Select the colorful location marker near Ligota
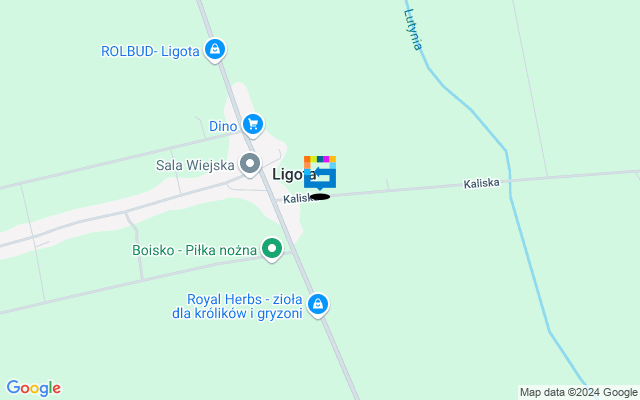The height and width of the screenshot is (400, 640). pos(320,171)
